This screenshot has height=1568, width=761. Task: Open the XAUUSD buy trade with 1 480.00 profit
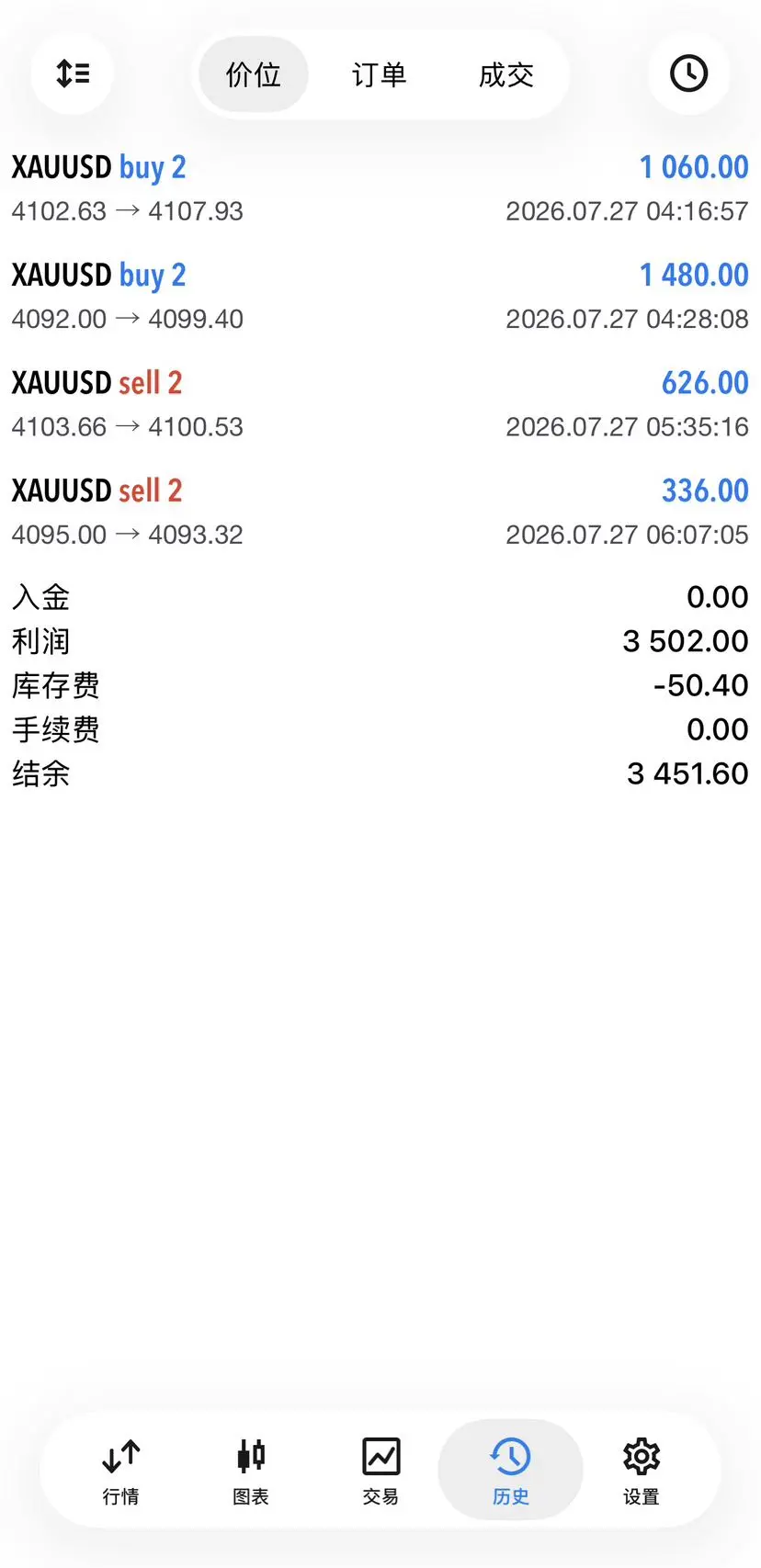click(380, 296)
